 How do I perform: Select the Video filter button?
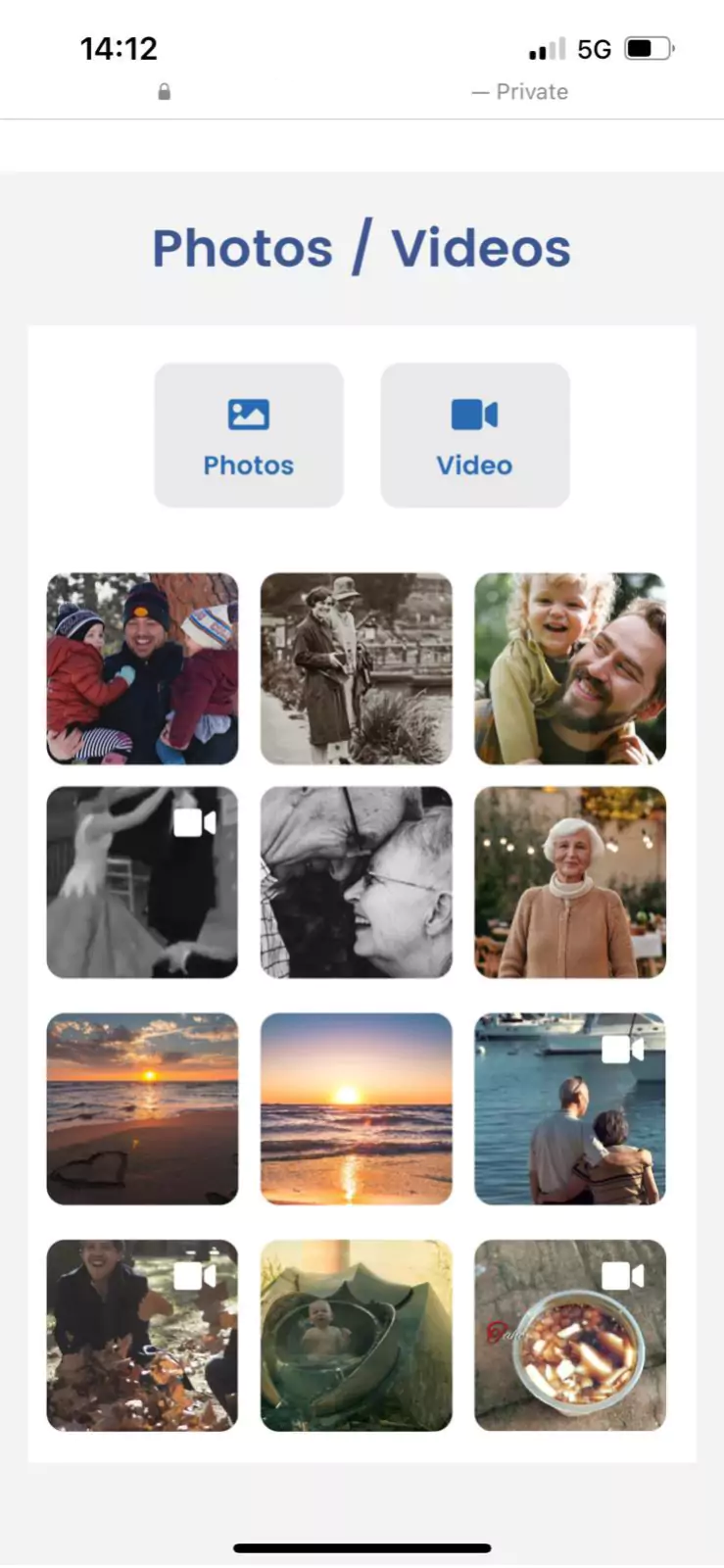pos(475,435)
